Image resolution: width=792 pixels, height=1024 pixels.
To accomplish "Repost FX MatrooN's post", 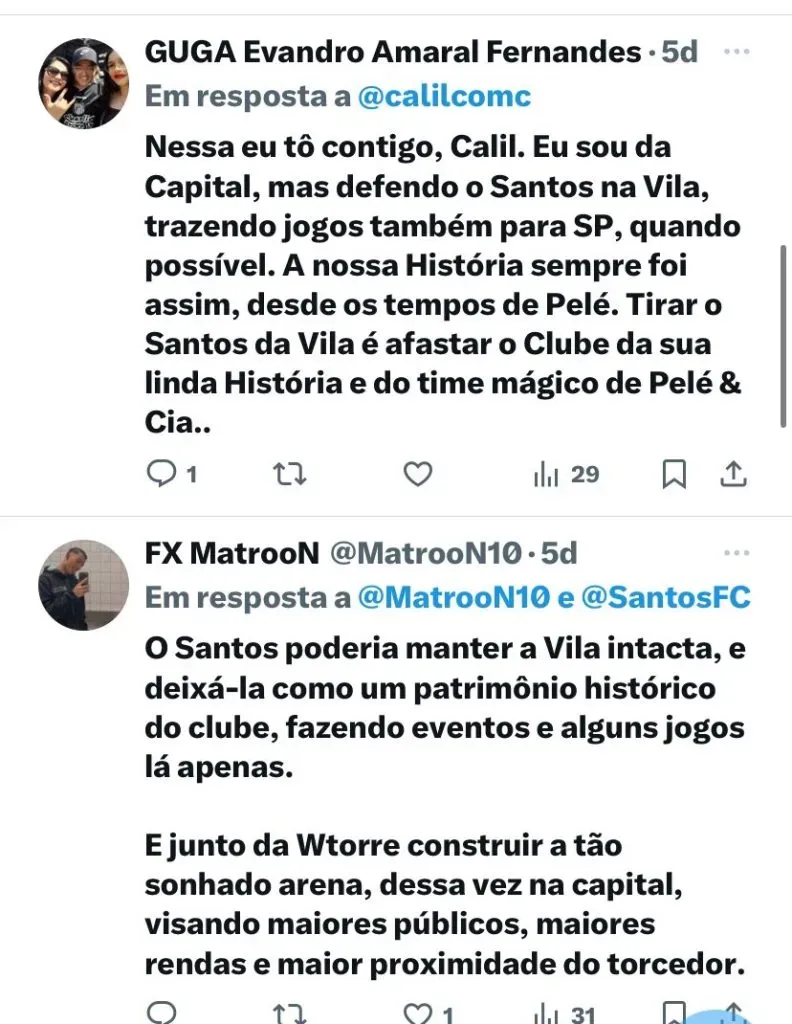I will pyautogui.click(x=290, y=1012).
